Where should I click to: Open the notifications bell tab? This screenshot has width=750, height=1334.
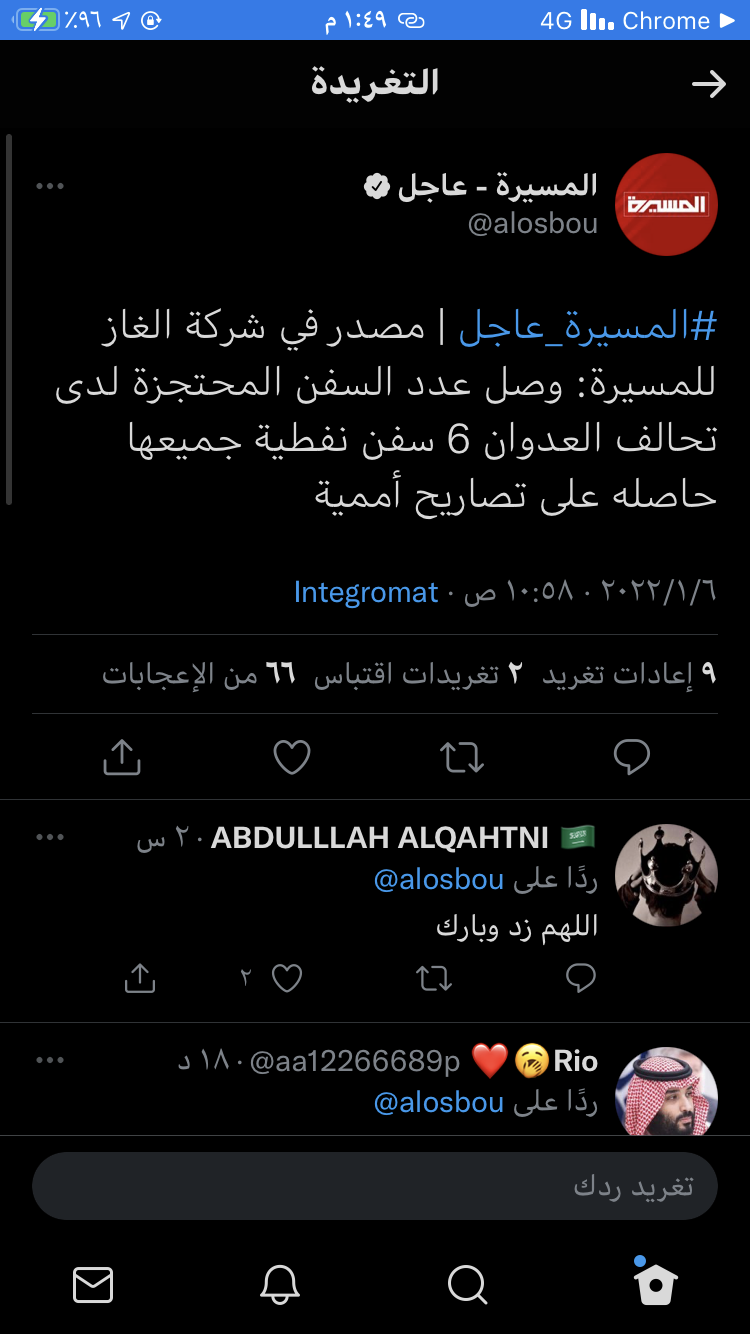tap(280, 1285)
